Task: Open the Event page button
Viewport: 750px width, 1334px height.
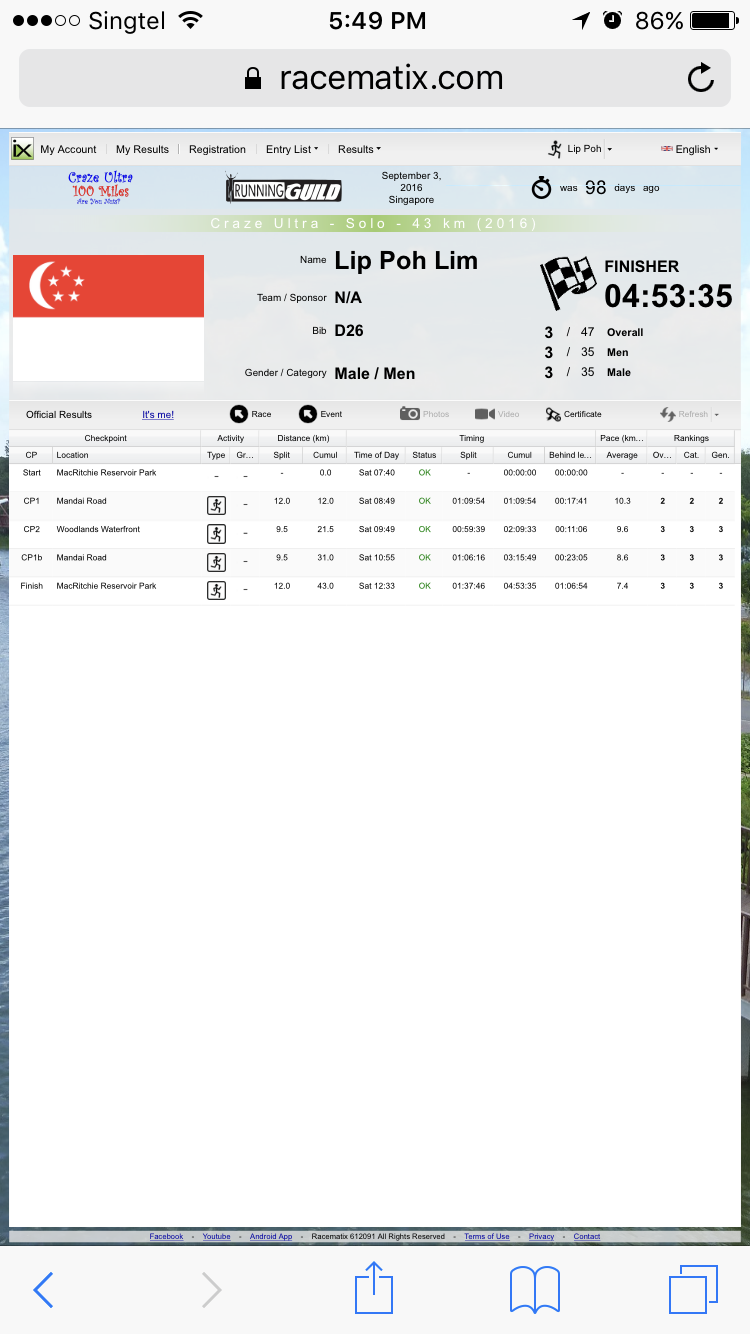Action: coord(321,414)
